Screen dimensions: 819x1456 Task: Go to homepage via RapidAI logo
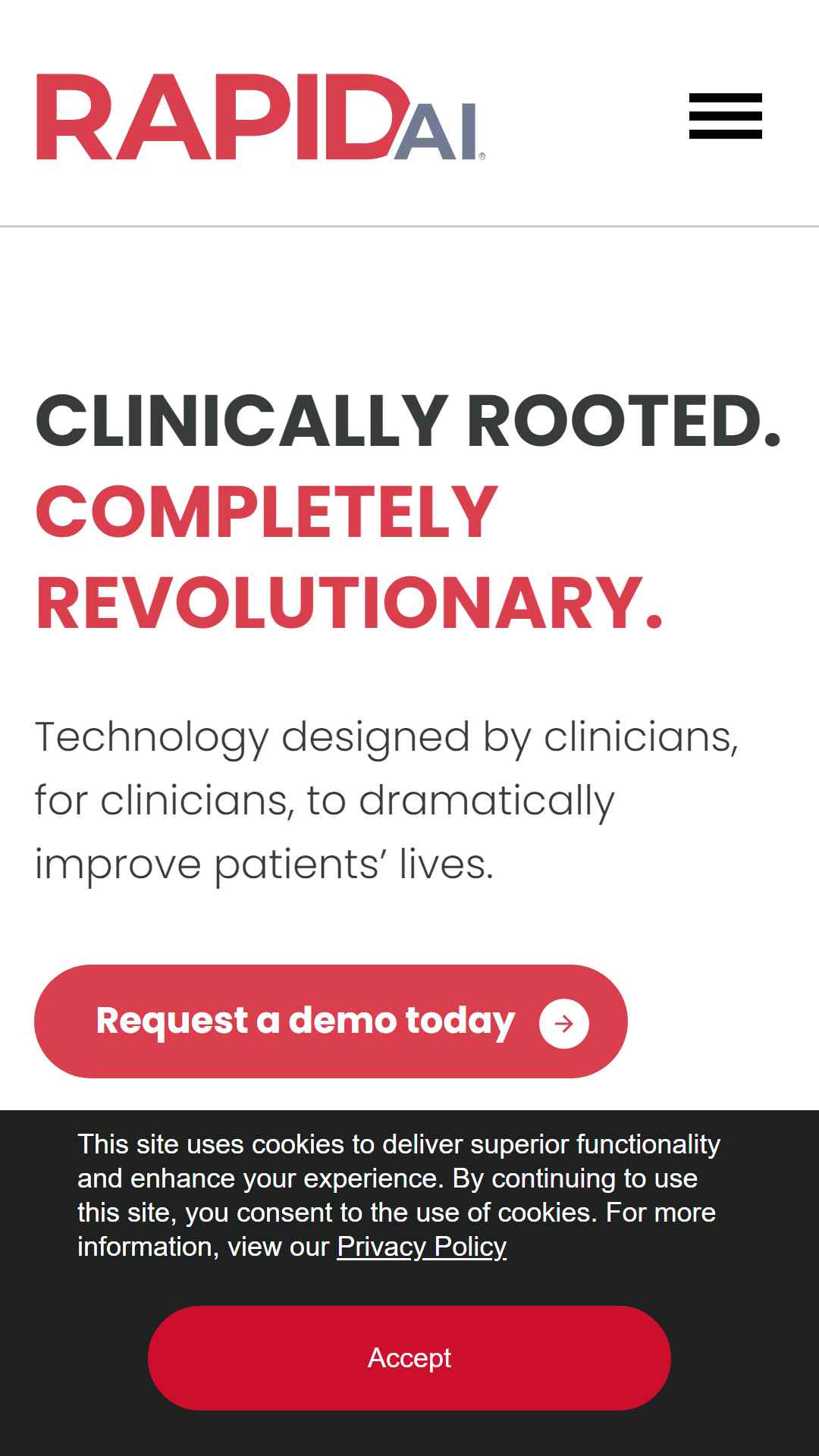(261, 117)
